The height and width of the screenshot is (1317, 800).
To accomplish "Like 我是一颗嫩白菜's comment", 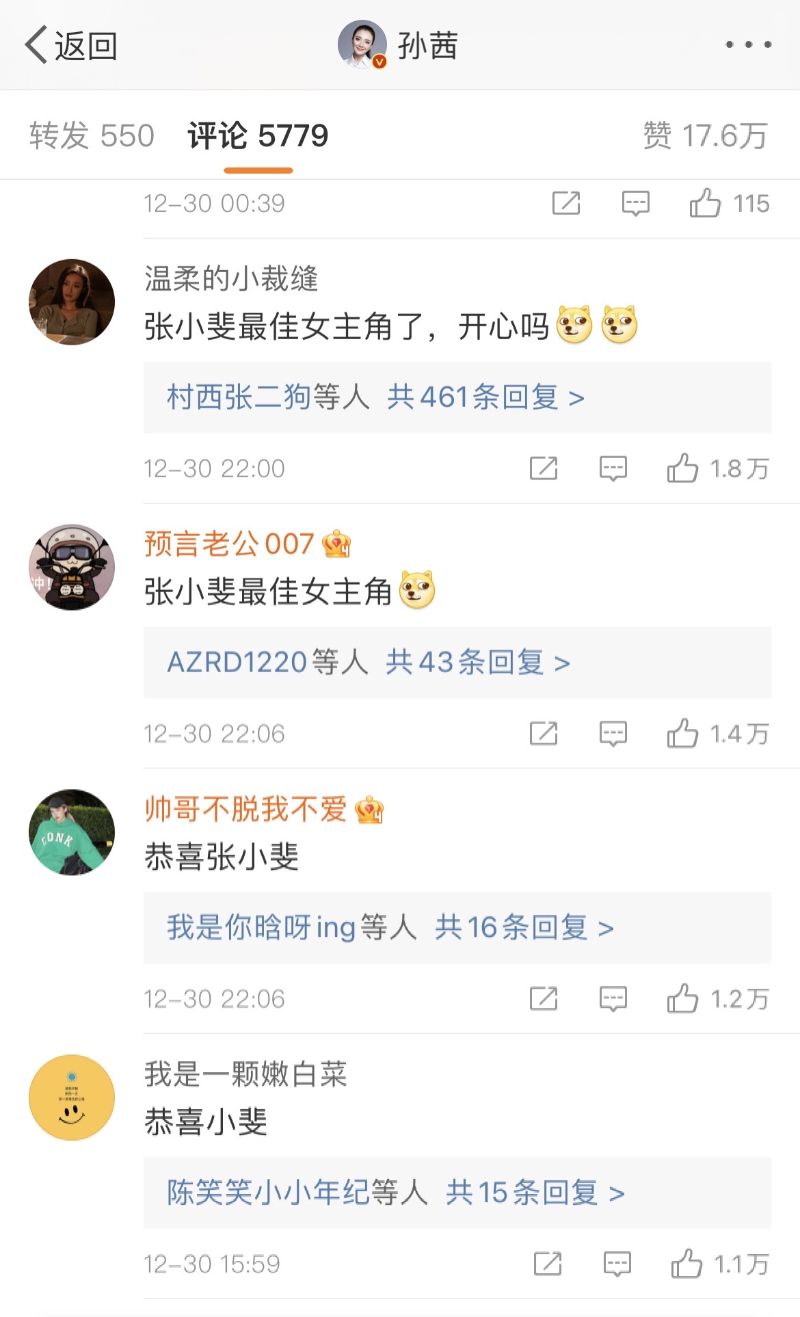I will [687, 1263].
